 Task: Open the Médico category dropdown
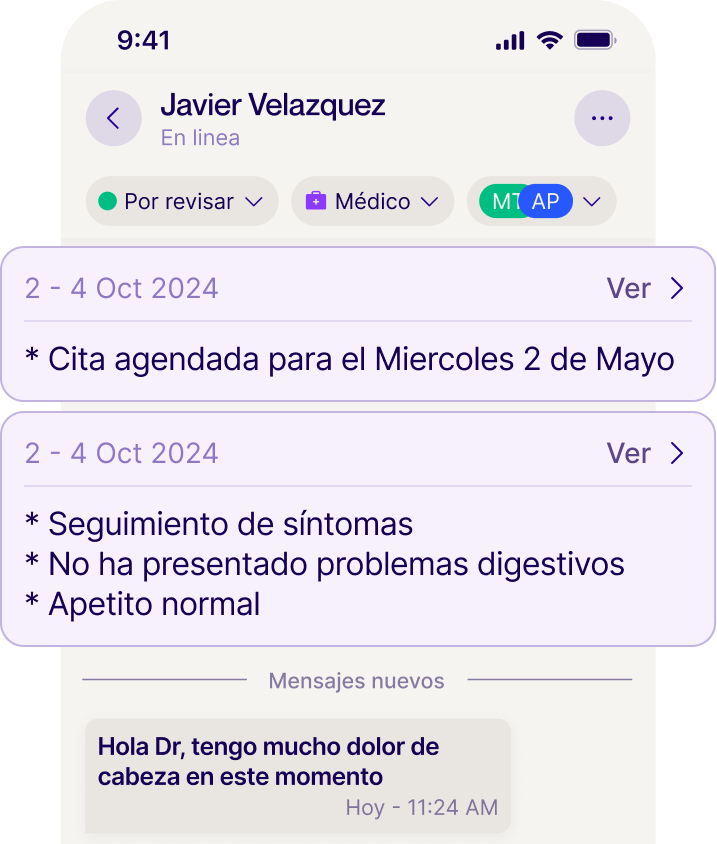pos(372,201)
